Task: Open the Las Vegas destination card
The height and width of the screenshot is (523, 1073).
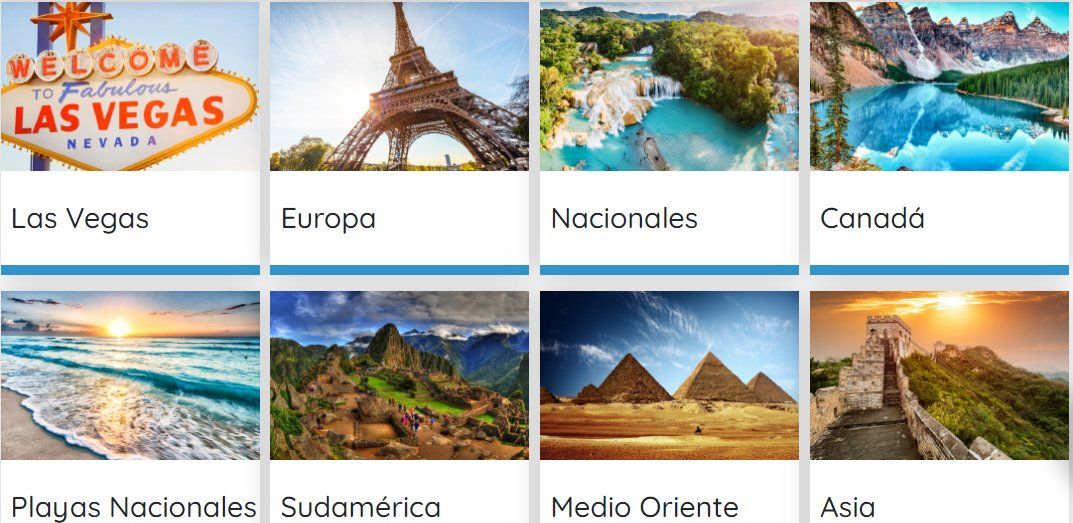Action: [130, 137]
